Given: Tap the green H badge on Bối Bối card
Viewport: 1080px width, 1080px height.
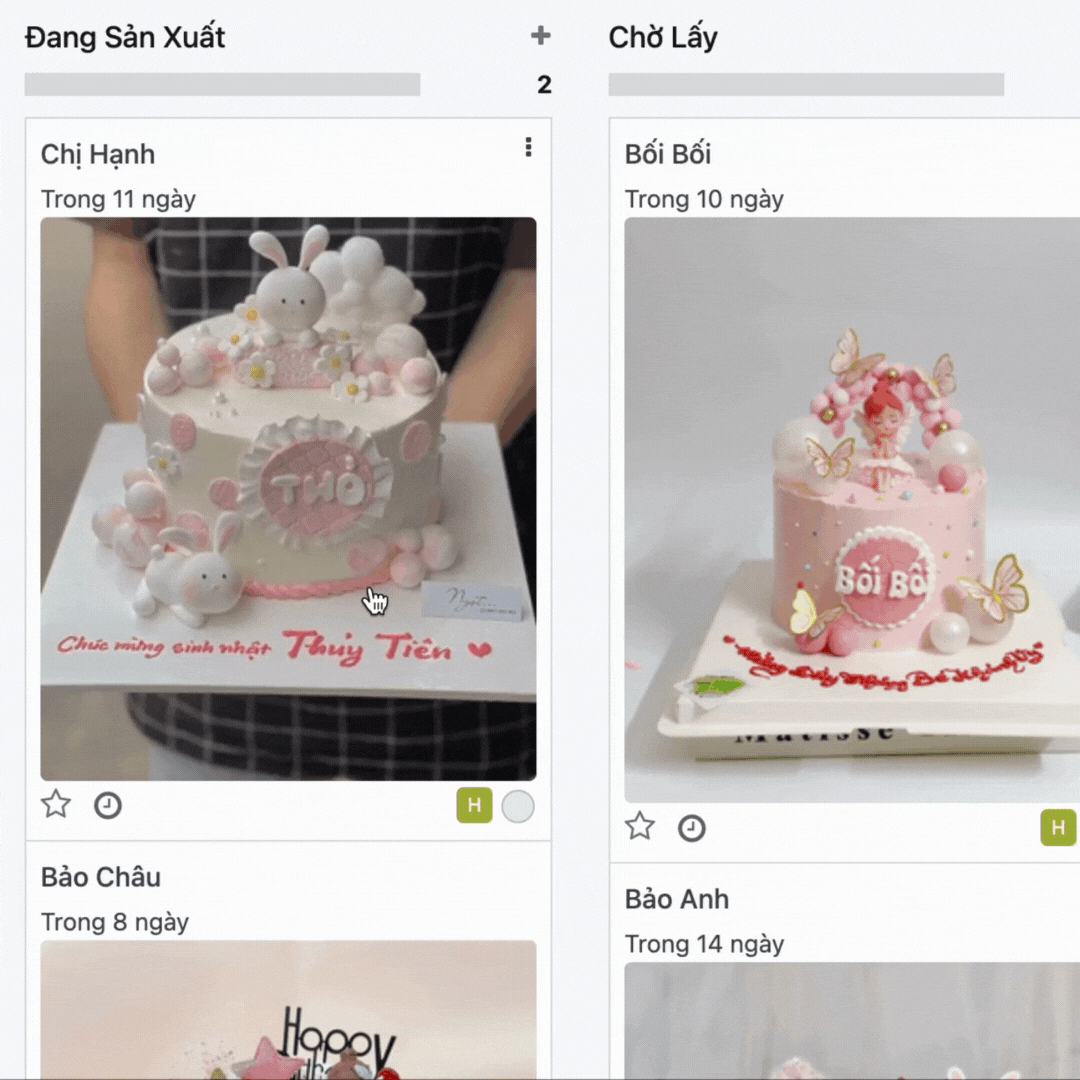Looking at the screenshot, I should pos(1058,828).
